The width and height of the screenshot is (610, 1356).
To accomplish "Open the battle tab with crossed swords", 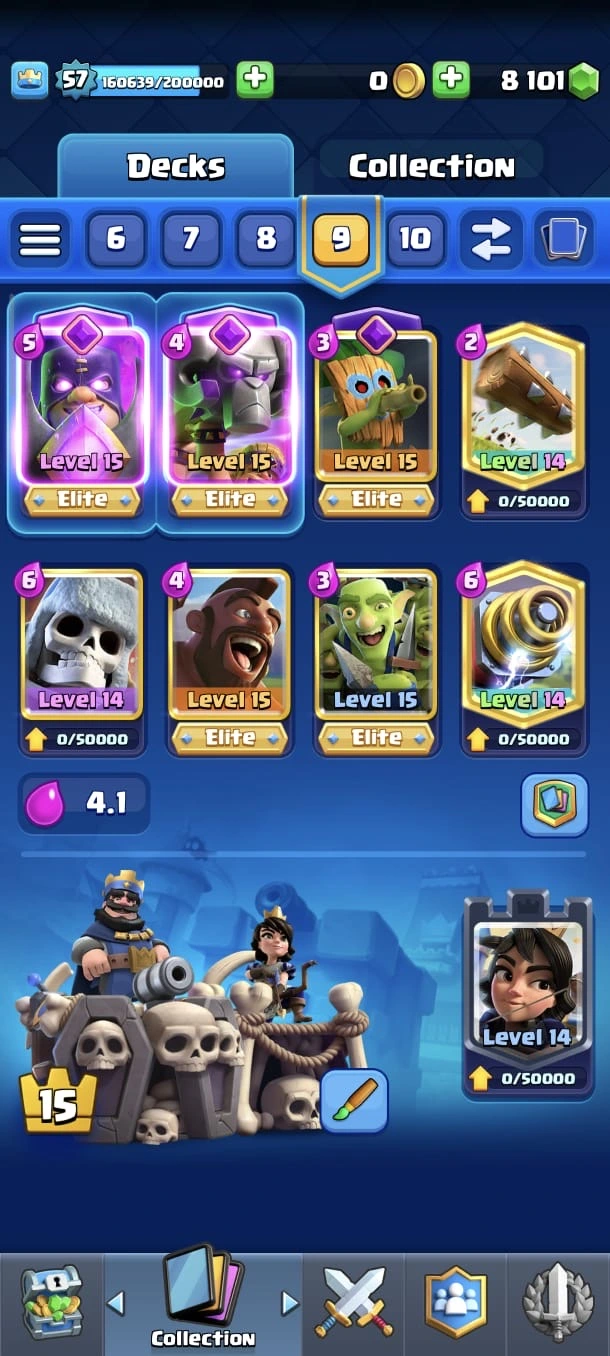I will click(x=355, y=1301).
